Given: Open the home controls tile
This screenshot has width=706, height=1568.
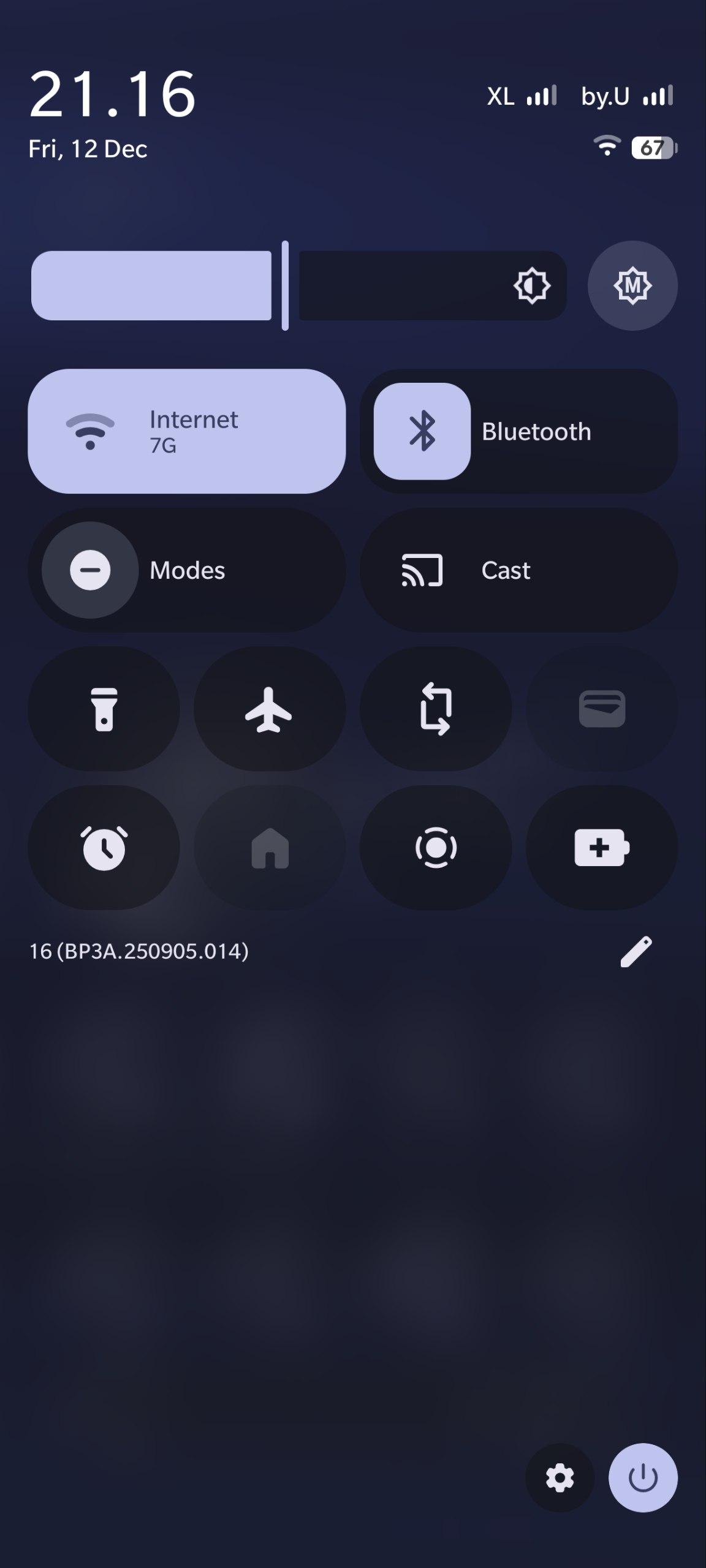Looking at the screenshot, I should [x=270, y=848].
